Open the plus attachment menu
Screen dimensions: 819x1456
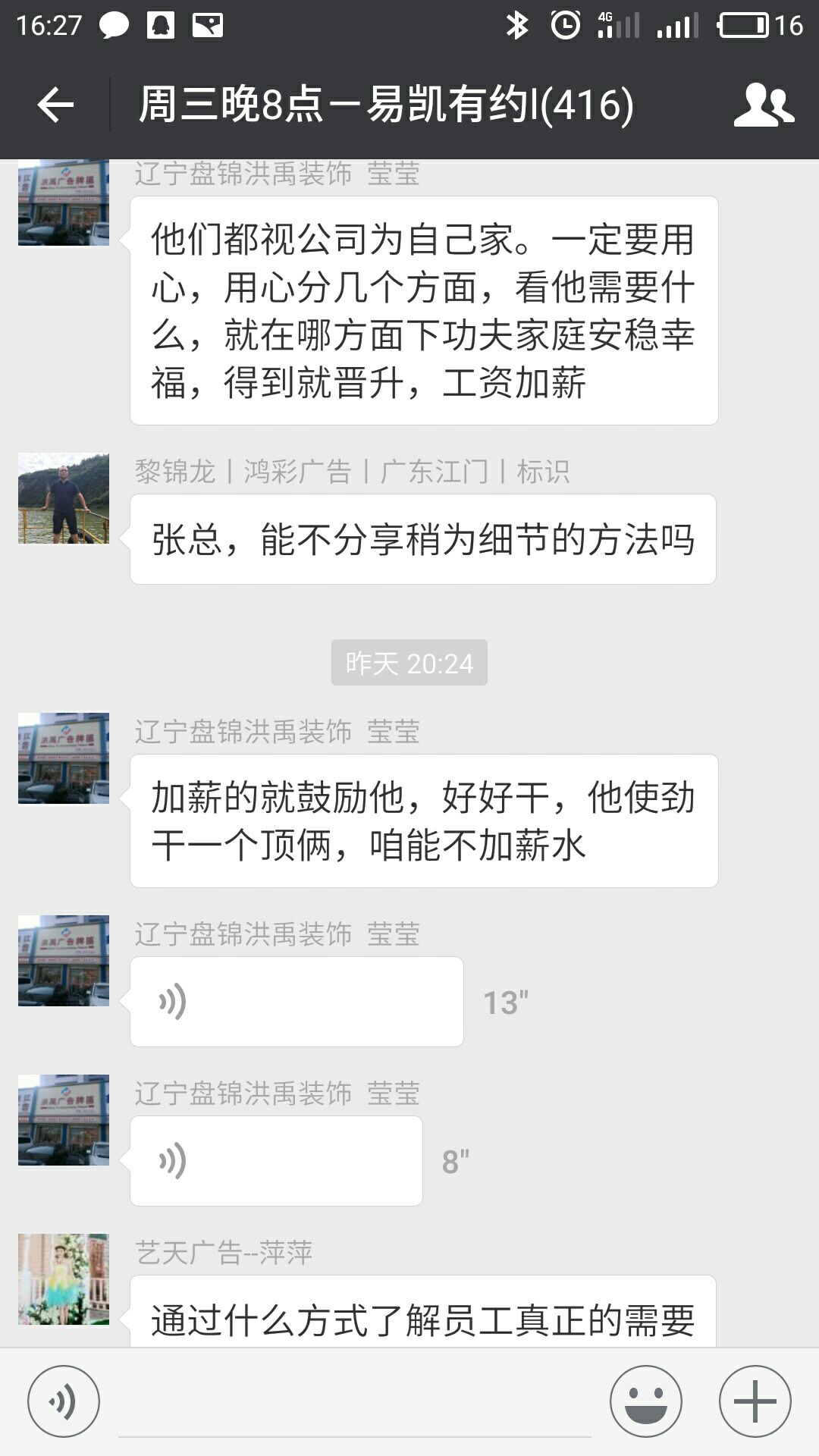click(755, 1401)
